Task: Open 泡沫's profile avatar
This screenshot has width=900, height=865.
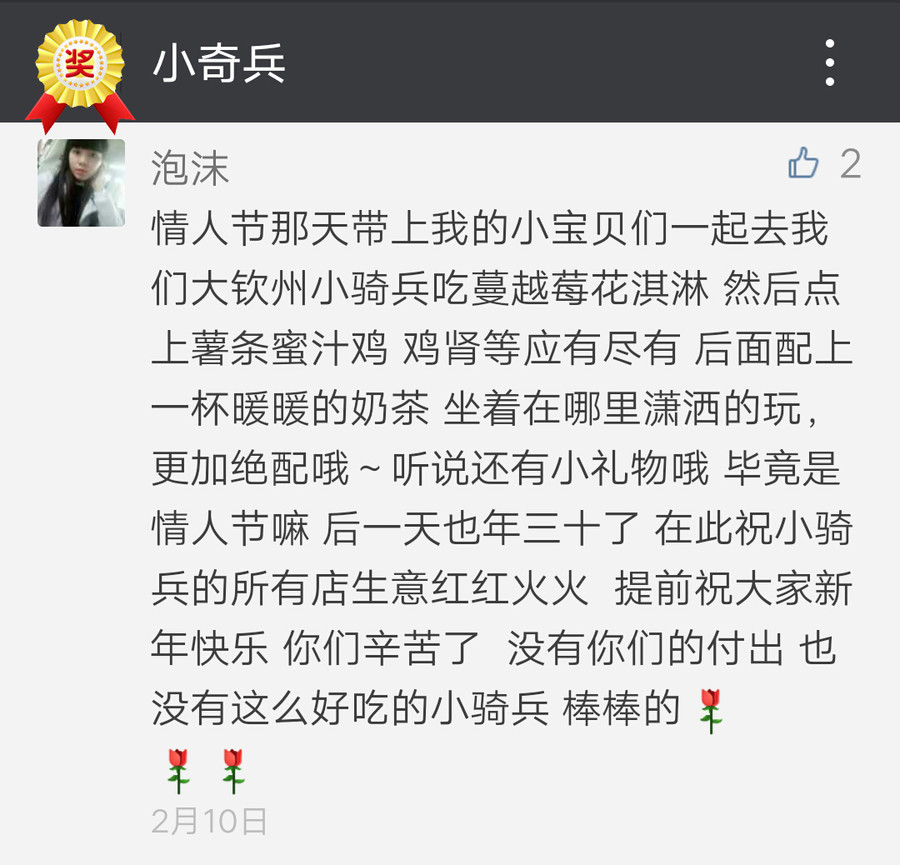Action: 81,182
